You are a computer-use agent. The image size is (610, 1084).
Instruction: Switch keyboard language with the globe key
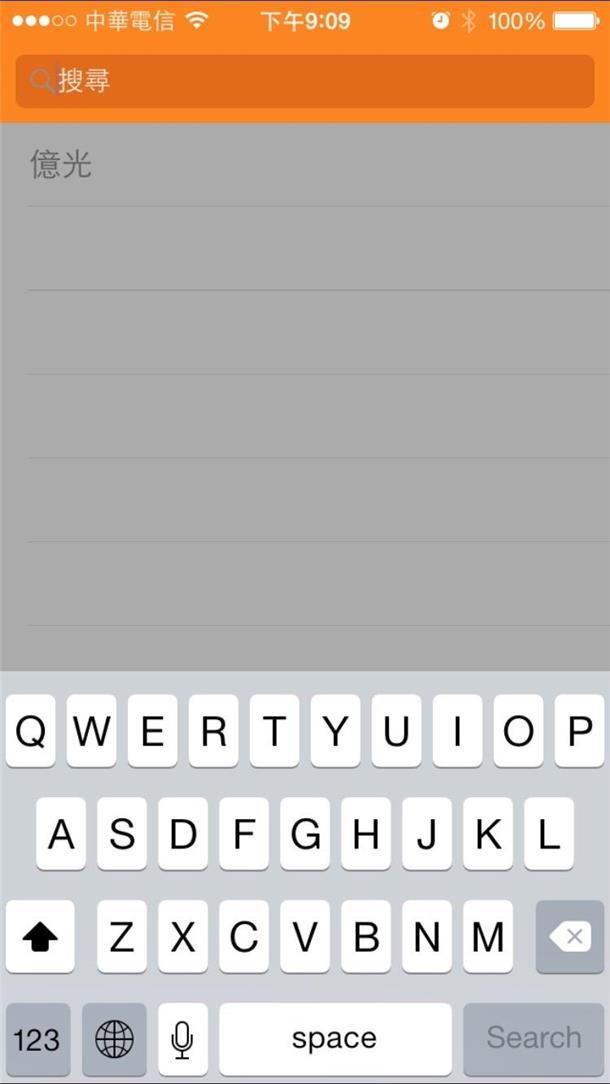click(x=114, y=1038)
